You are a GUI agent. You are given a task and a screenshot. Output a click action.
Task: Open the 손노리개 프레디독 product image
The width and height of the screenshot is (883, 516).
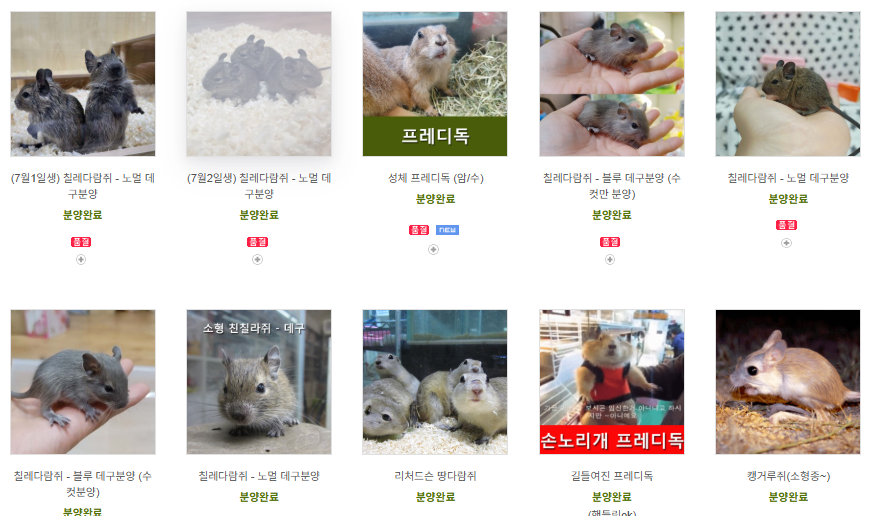612,382
